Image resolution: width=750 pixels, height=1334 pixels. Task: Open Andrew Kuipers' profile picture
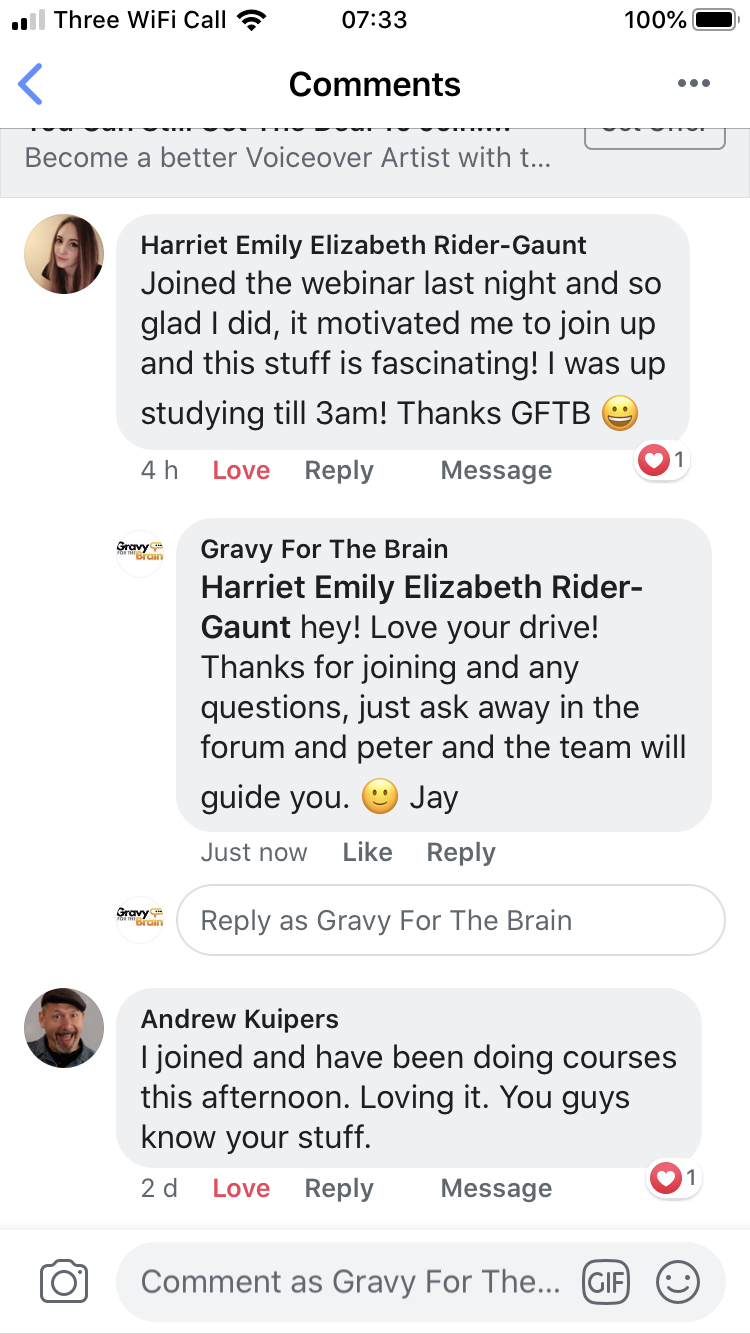pos(64,1028)
